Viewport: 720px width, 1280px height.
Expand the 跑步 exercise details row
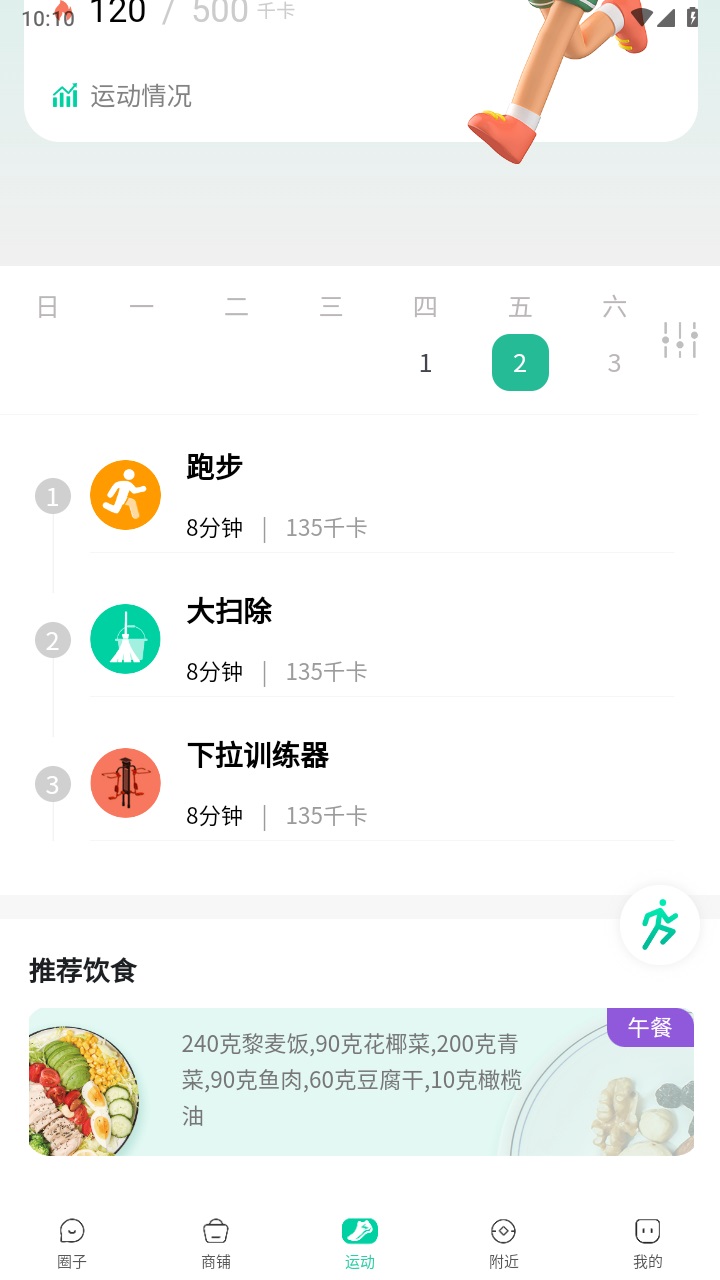pyautogui.click(x=380, y=494)
